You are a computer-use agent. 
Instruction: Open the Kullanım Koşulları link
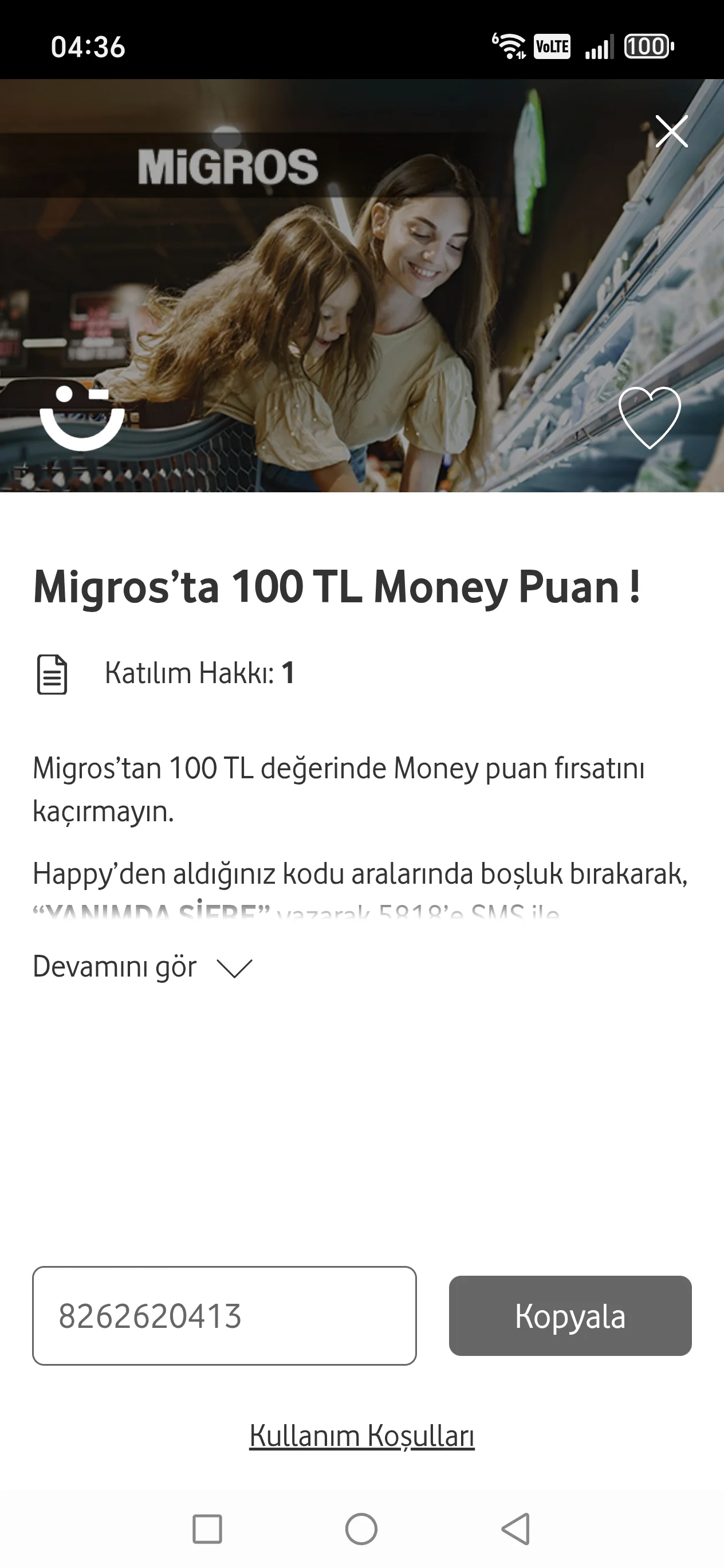pyautogui.click(x=361, y=1435)
